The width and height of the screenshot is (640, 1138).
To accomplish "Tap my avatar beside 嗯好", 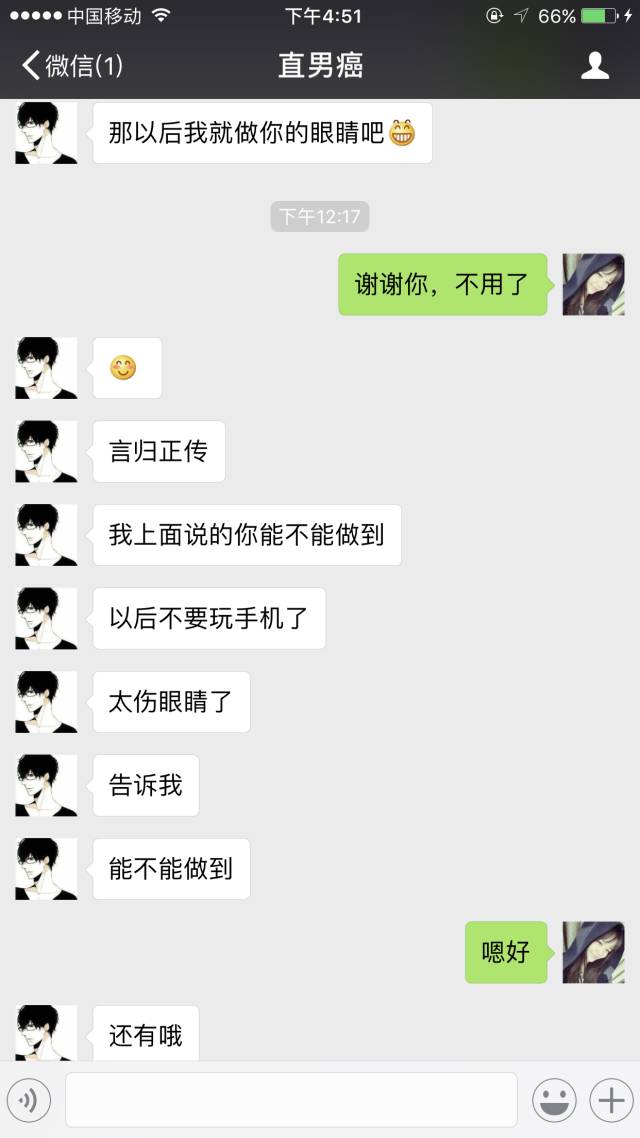I will coord(593,952).
